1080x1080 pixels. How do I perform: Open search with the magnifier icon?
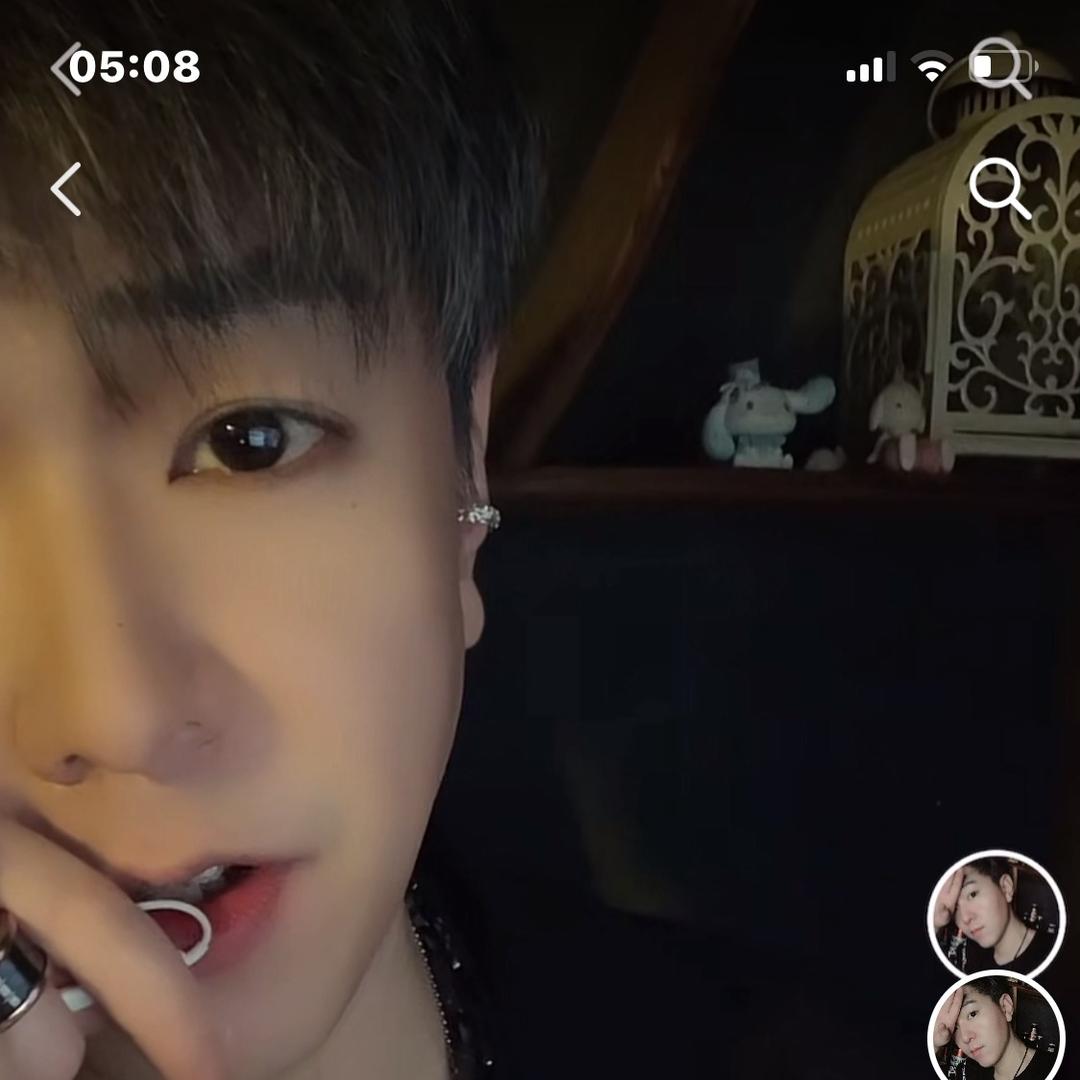(999, 188)
